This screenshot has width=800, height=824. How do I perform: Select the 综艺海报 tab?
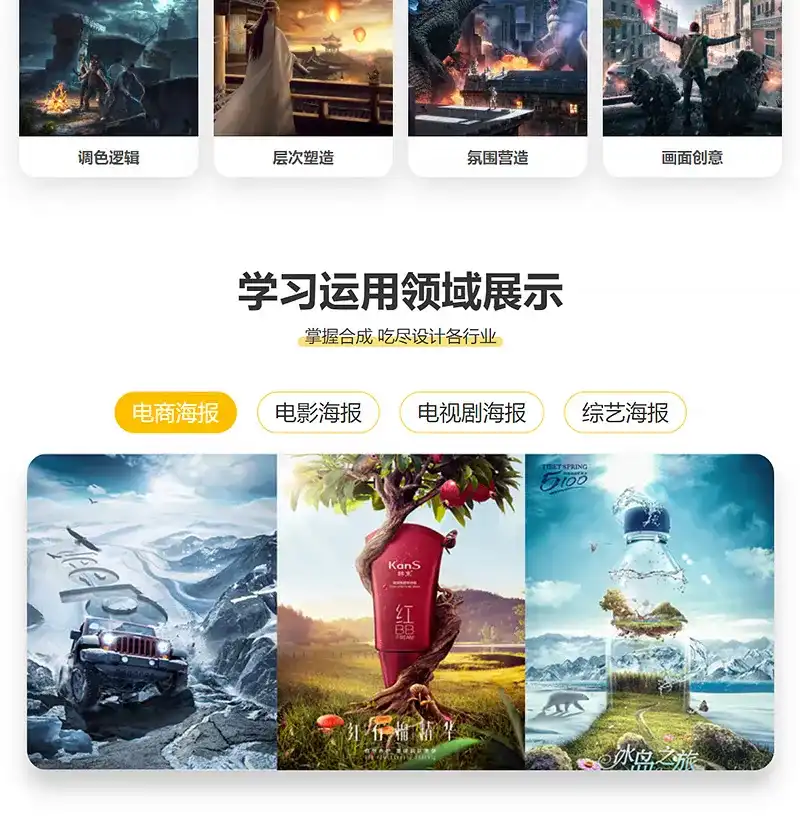pyautogui.click(x=623, y=409)
